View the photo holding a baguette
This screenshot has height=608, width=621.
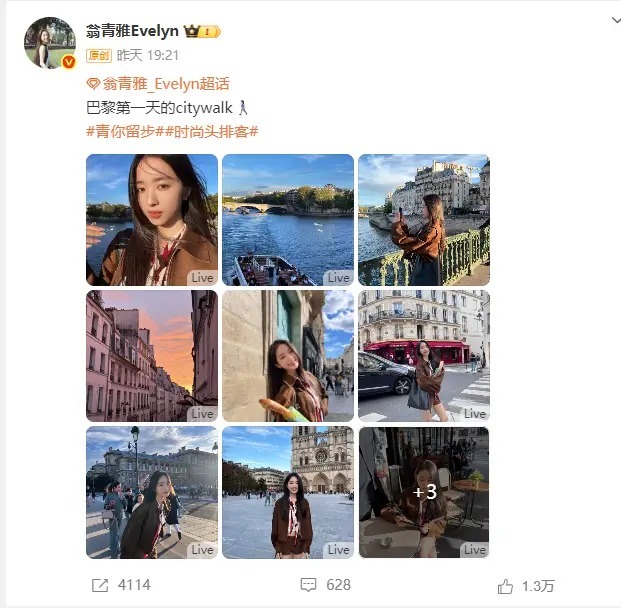288,356
